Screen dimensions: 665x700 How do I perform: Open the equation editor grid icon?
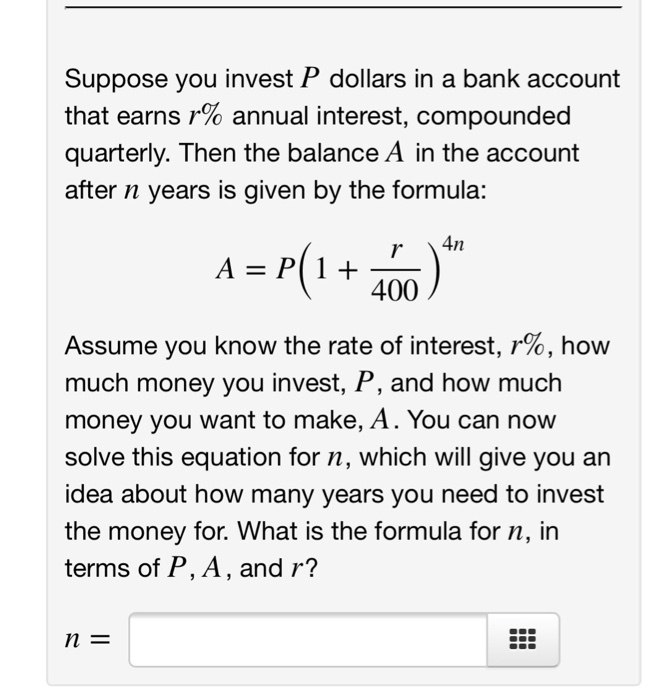pos(523,640)
